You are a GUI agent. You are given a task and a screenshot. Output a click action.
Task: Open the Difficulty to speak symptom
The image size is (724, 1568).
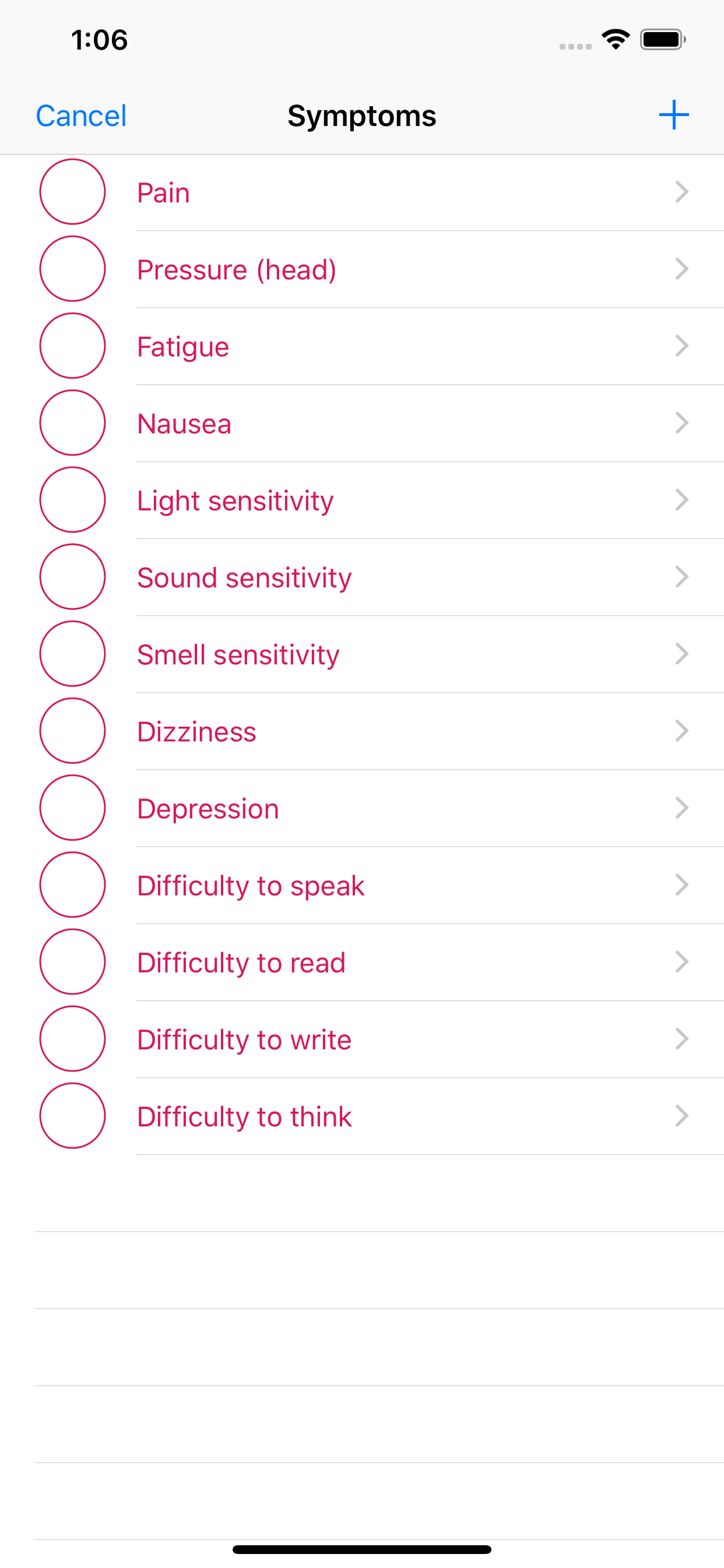pyautogui.click(x=365, y=885)
